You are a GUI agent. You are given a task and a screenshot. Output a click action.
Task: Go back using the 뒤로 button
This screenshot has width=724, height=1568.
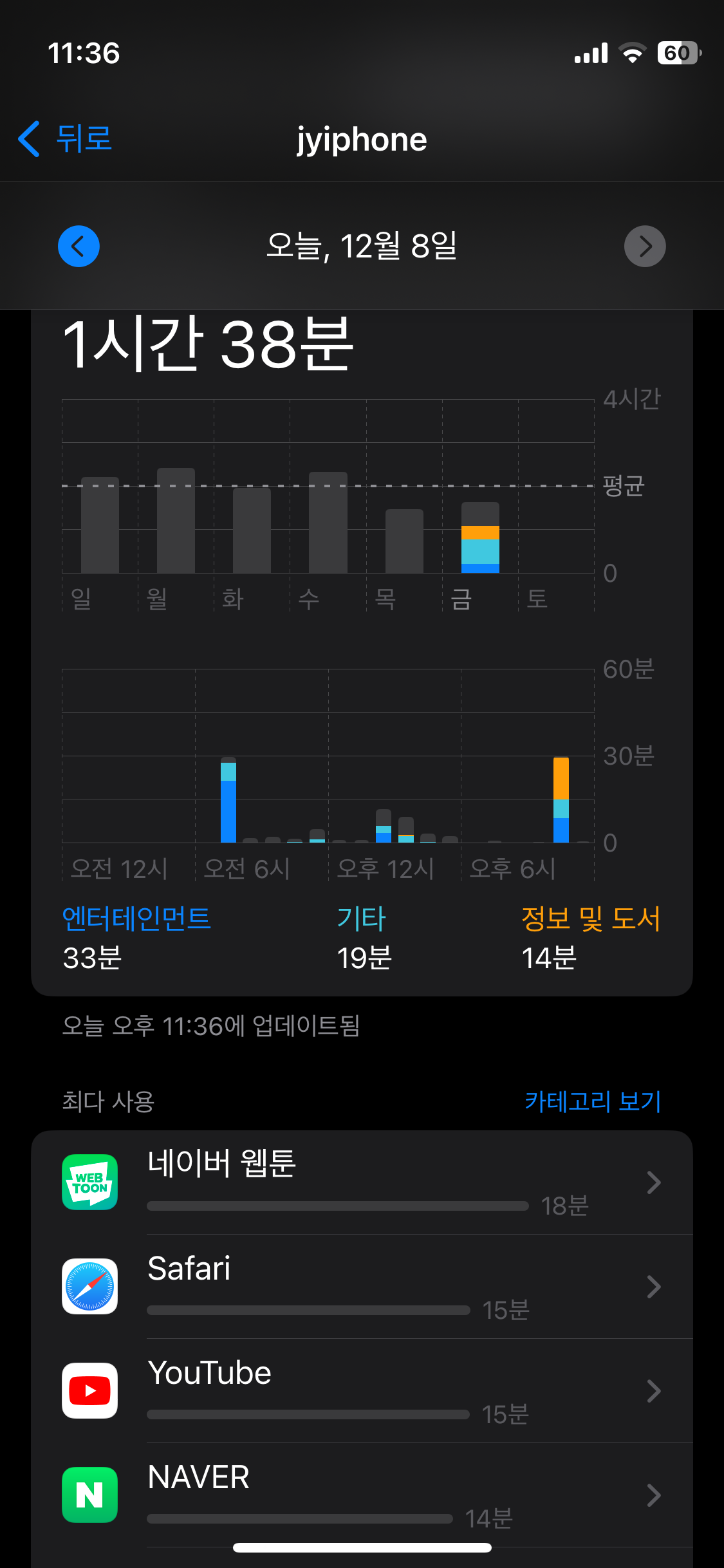click(65, 139)
